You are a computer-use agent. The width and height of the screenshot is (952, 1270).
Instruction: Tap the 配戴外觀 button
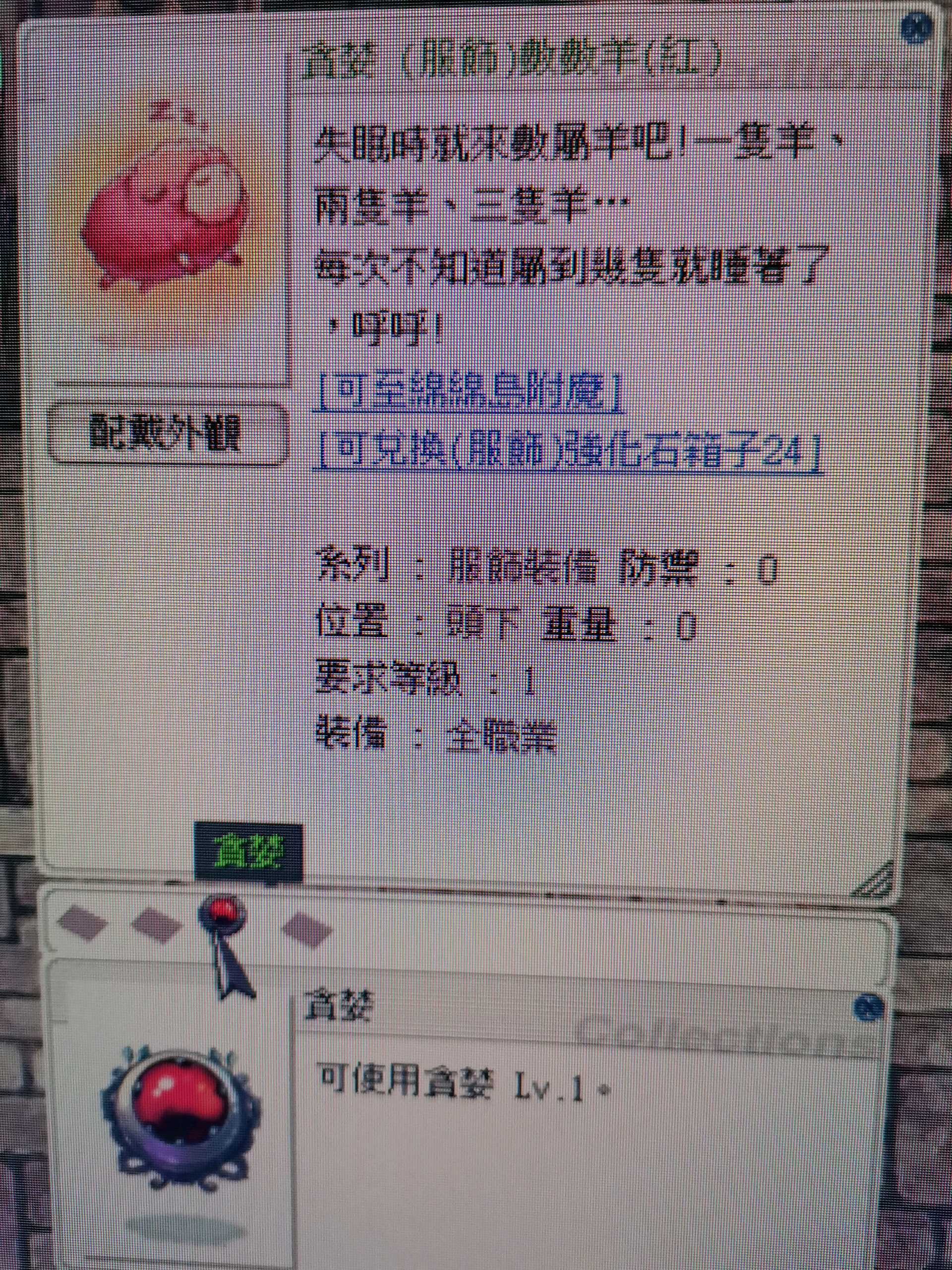tap(167, 434)
